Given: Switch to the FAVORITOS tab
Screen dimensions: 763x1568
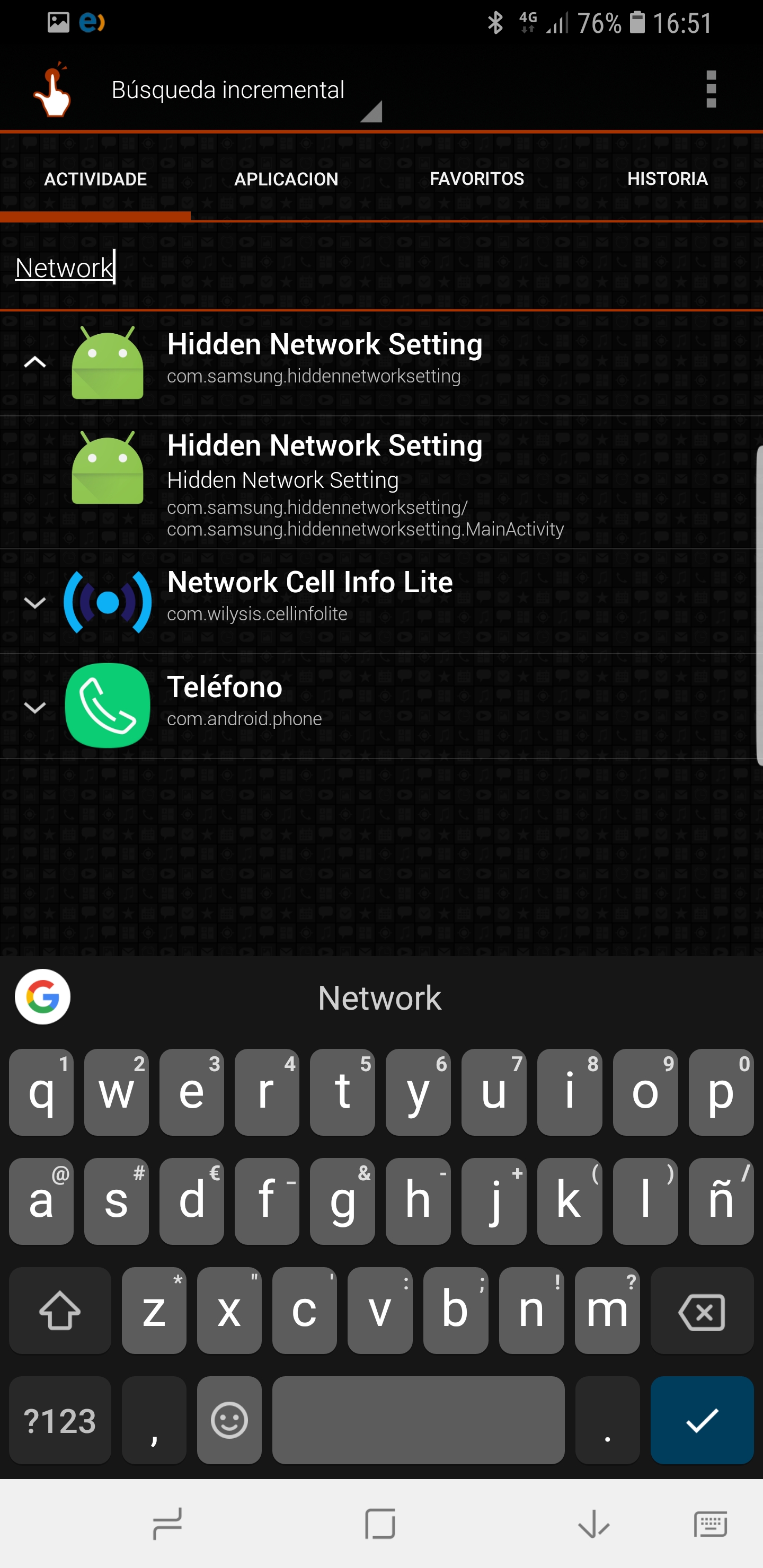Looking at the screenshot, I should pos(477,179).
